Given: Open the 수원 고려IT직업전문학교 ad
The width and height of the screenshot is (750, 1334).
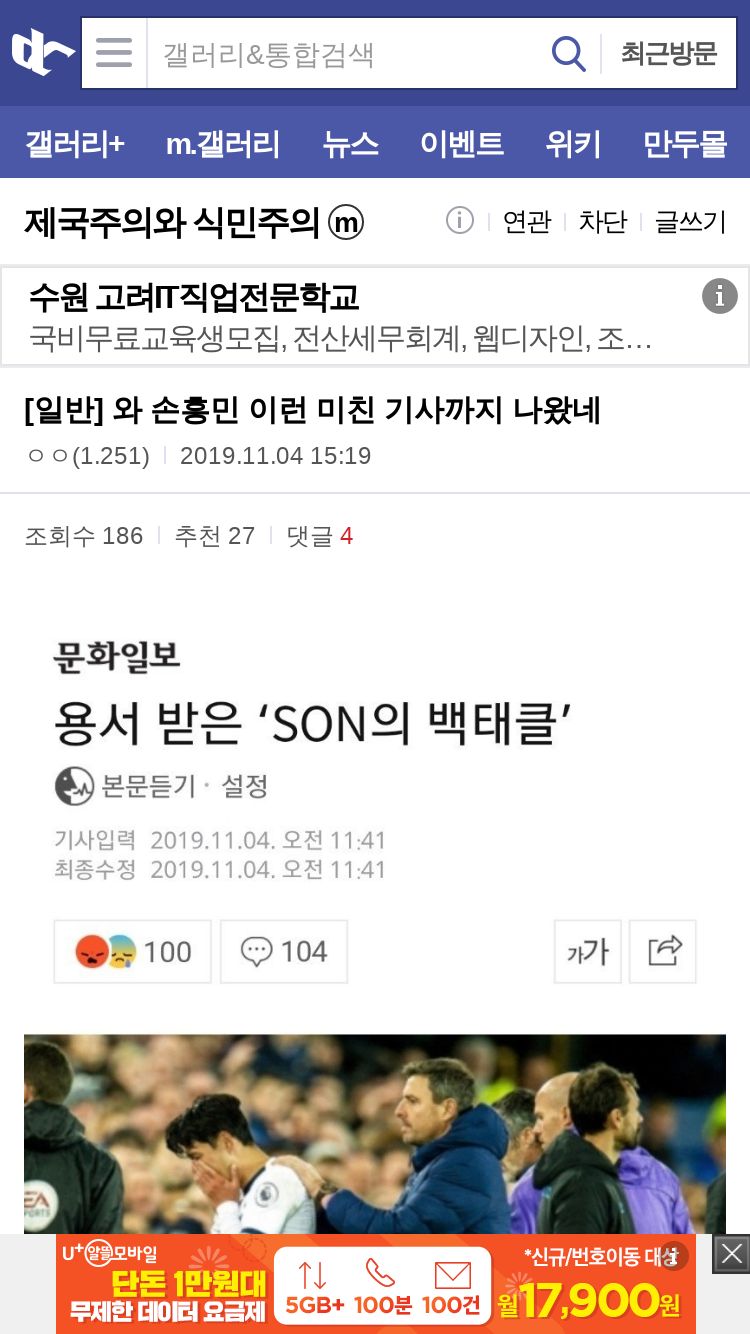Looking at the screenshot, I should pos(375,317).
